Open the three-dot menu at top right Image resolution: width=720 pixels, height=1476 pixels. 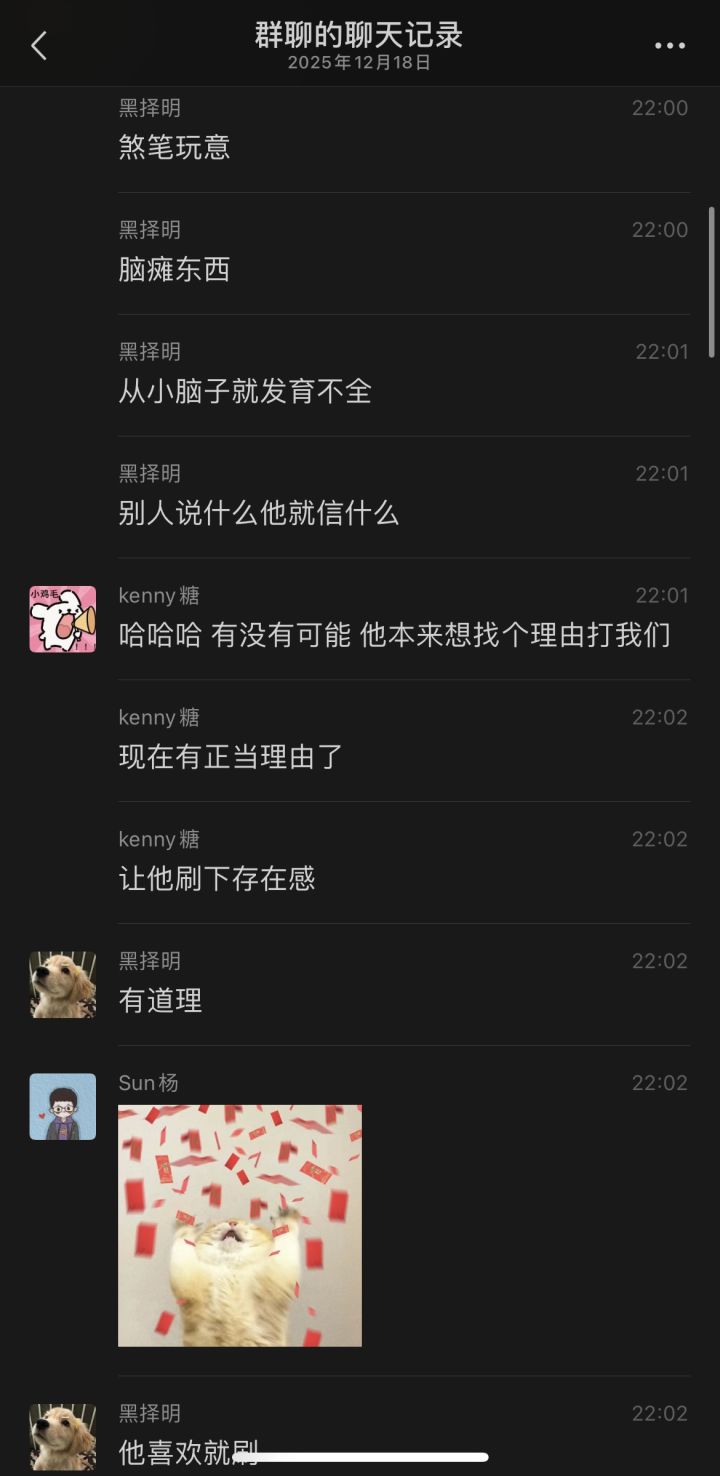666,45
